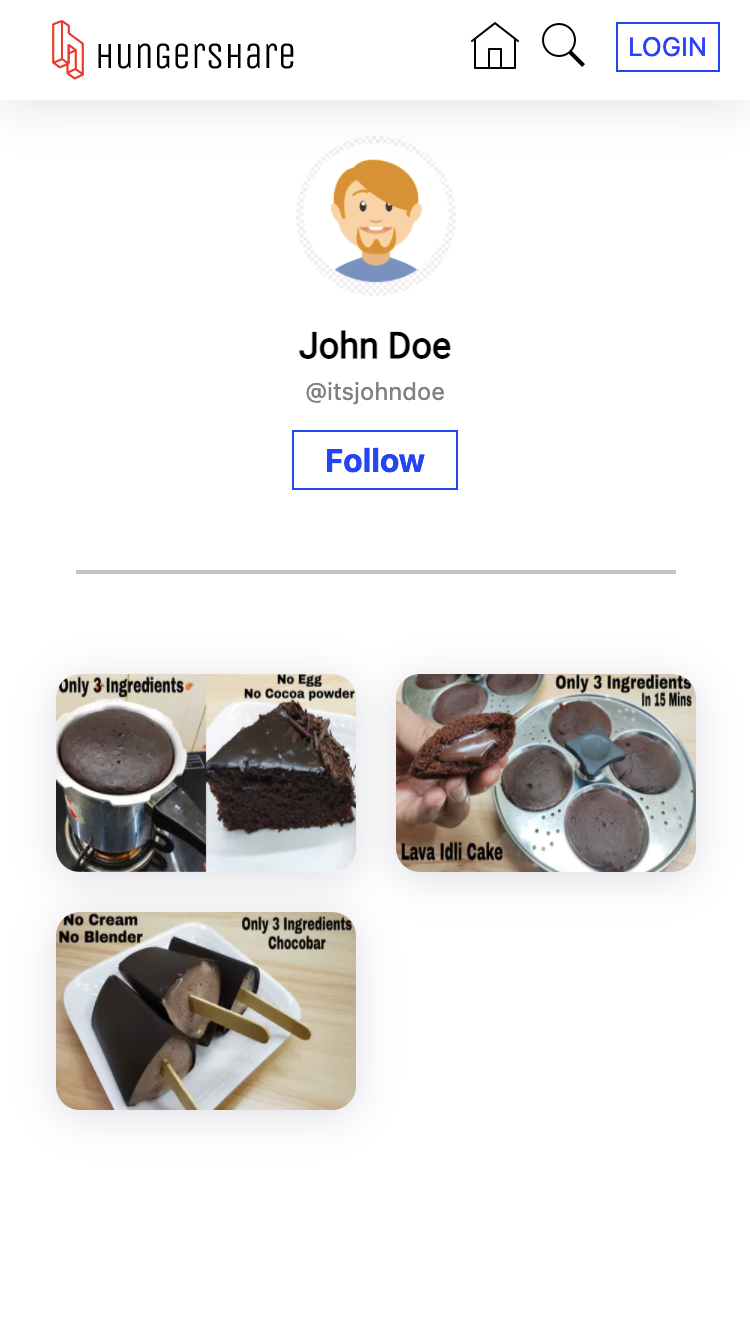Follow John Doe
Viewport: 750px width, 1334px height.
374,460
